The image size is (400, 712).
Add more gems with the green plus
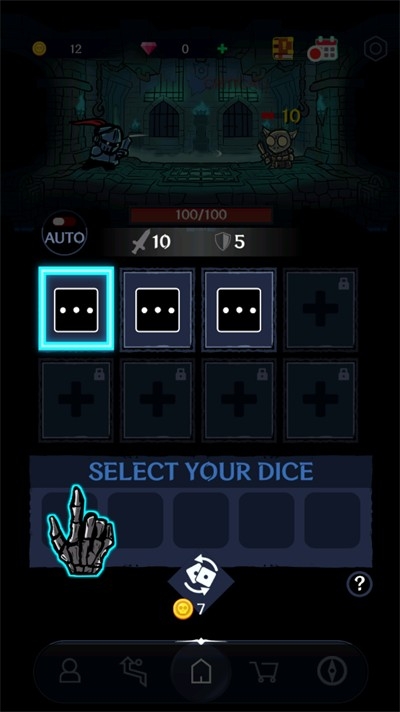click(222, 49)
